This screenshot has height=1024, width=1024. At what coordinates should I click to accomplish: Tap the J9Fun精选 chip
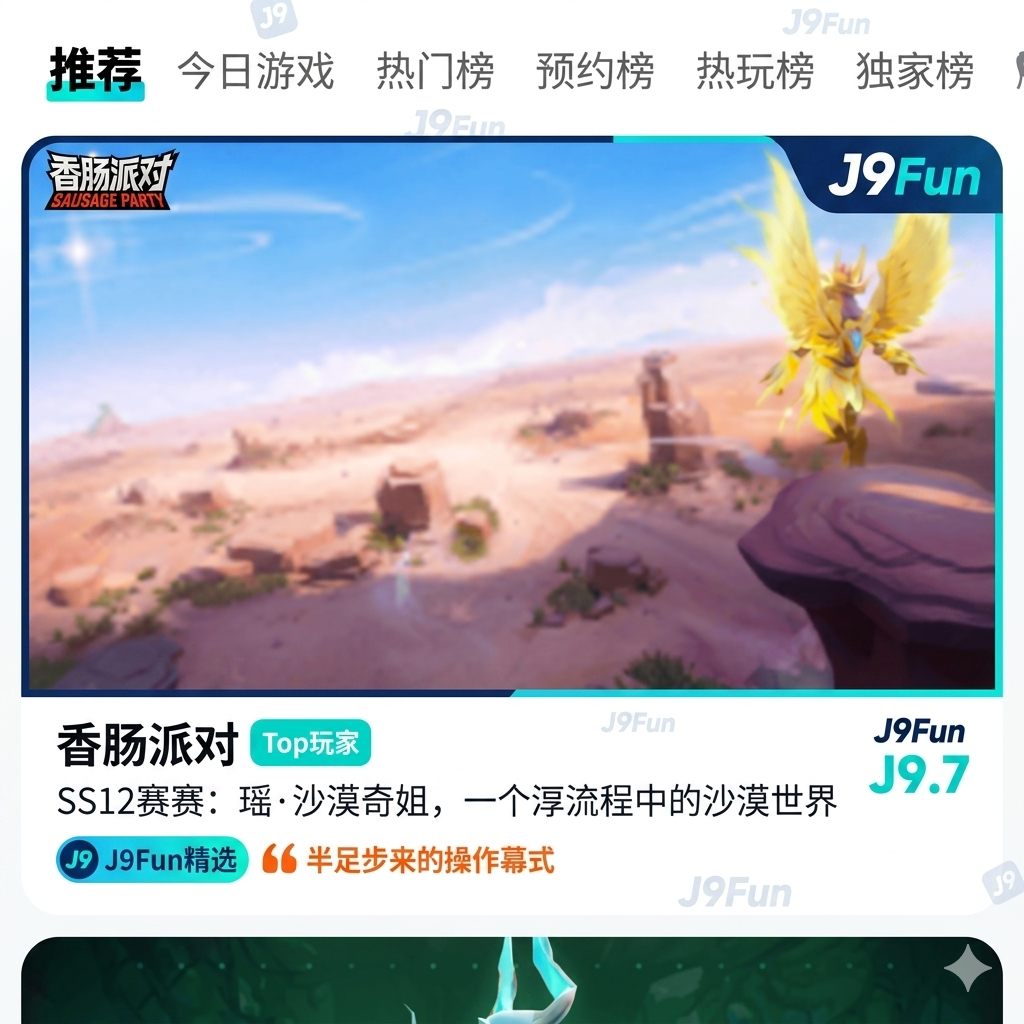pyautogui.click(x=152, y=859)
